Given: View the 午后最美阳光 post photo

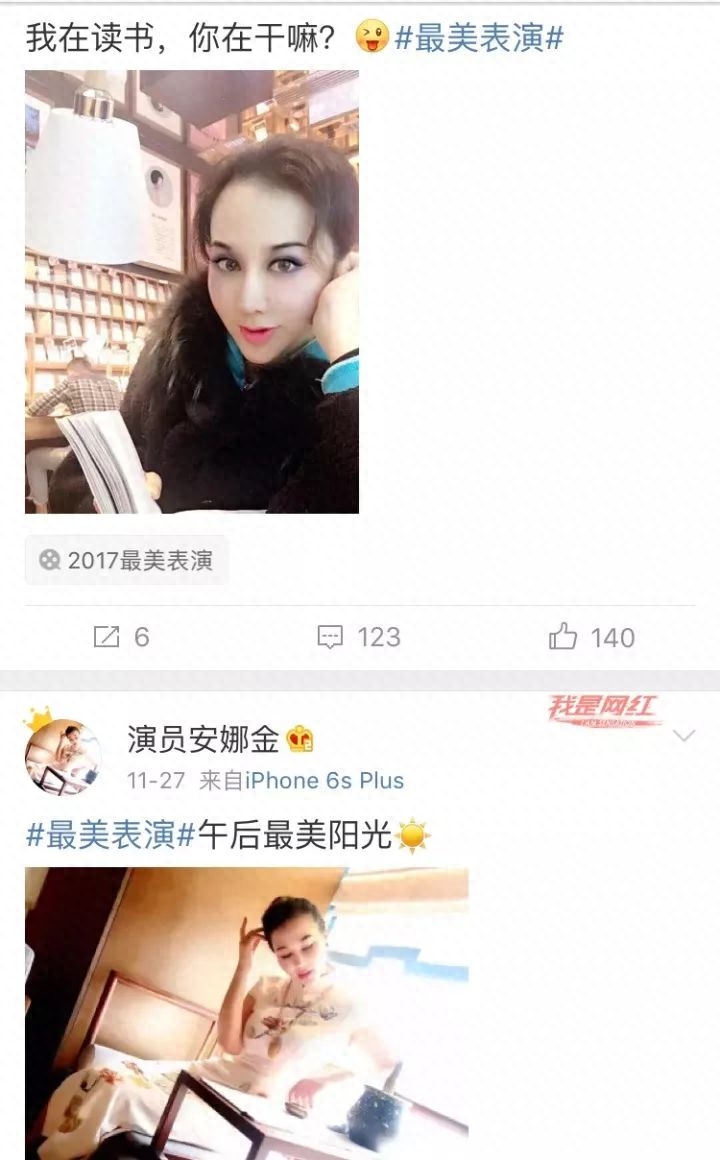Looking at the screenshot, I should [246, 1010].
